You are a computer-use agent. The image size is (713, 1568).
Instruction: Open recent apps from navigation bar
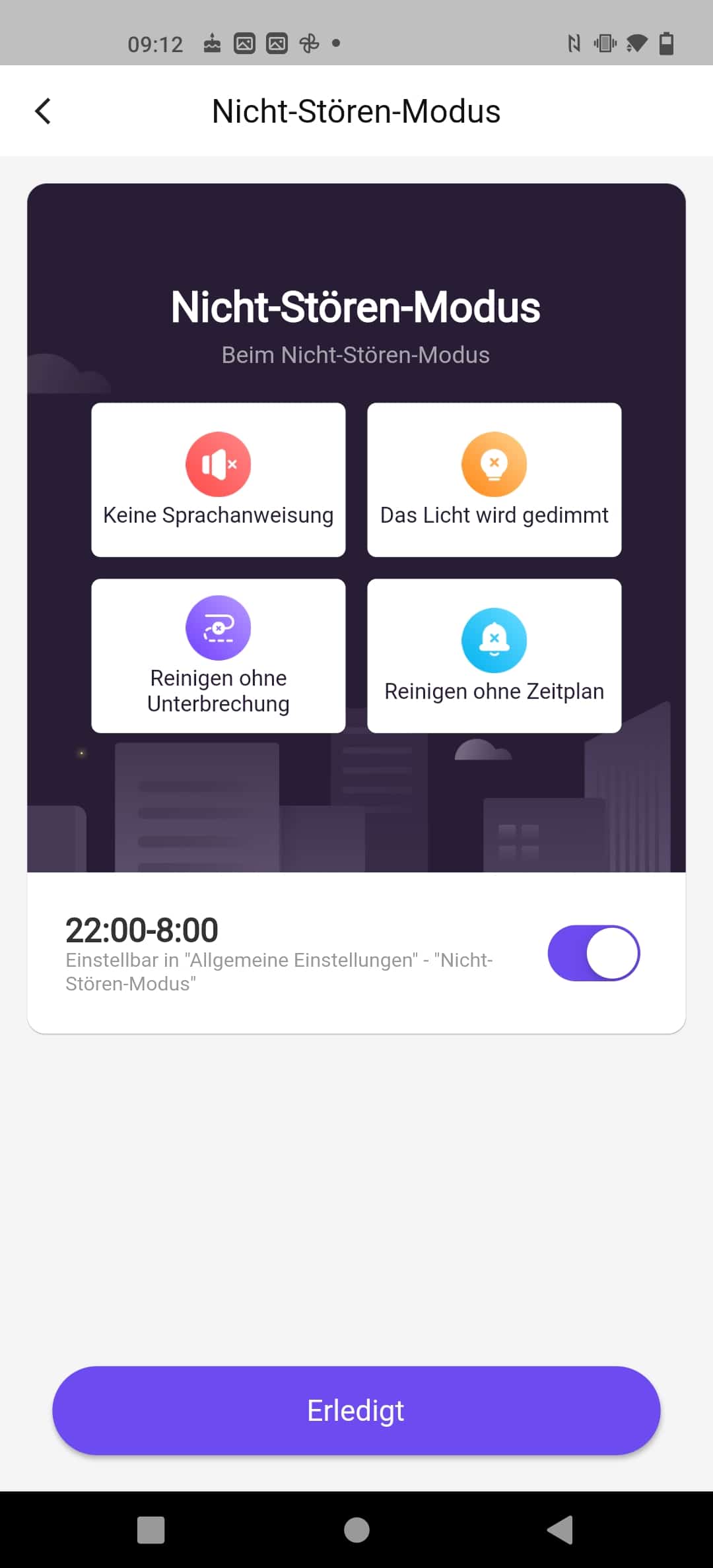[x=151, y=1530]
